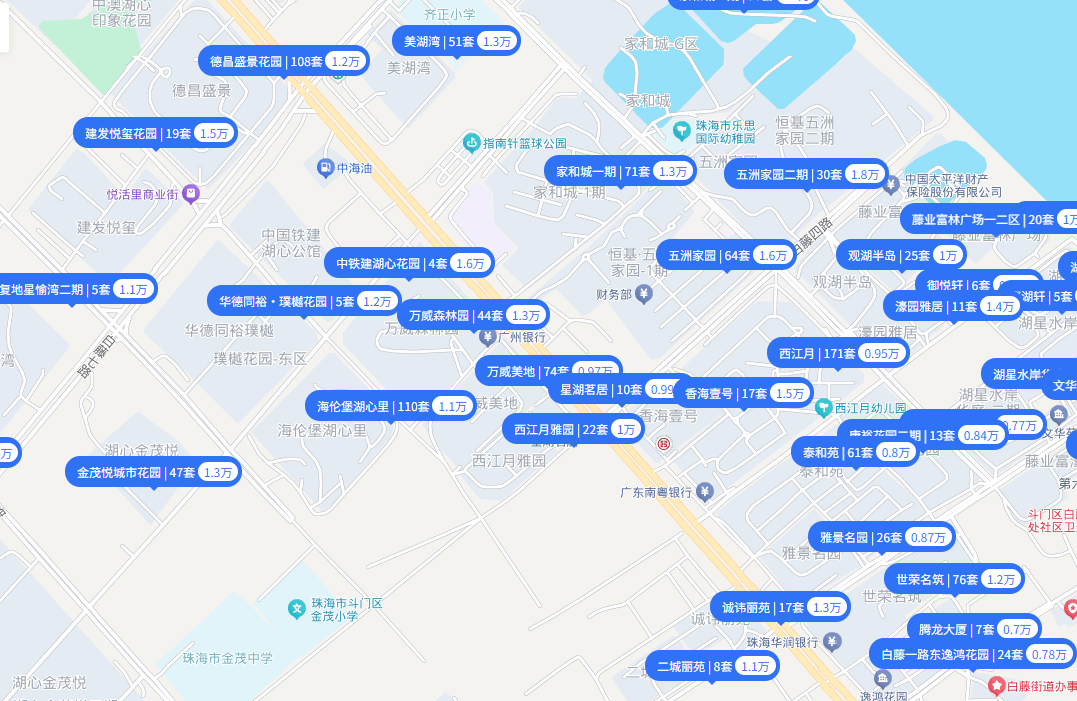Screen dimensions: 1077x701
Task: Open the 中铁建湖心花园 4套 marker
Action: pyautogui.click(x=408, y=263)
